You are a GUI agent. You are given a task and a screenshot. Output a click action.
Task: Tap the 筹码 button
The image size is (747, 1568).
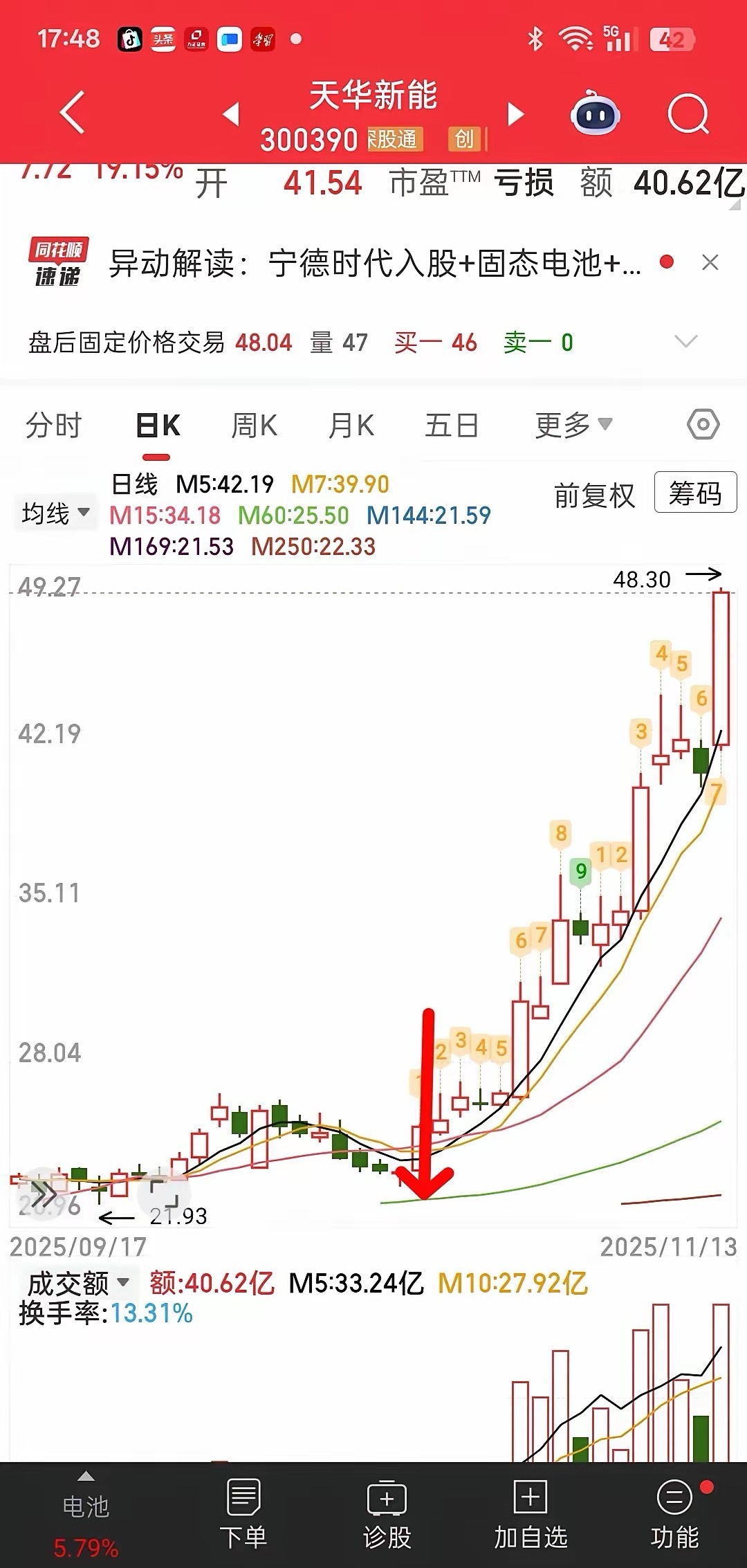[695, 493]
